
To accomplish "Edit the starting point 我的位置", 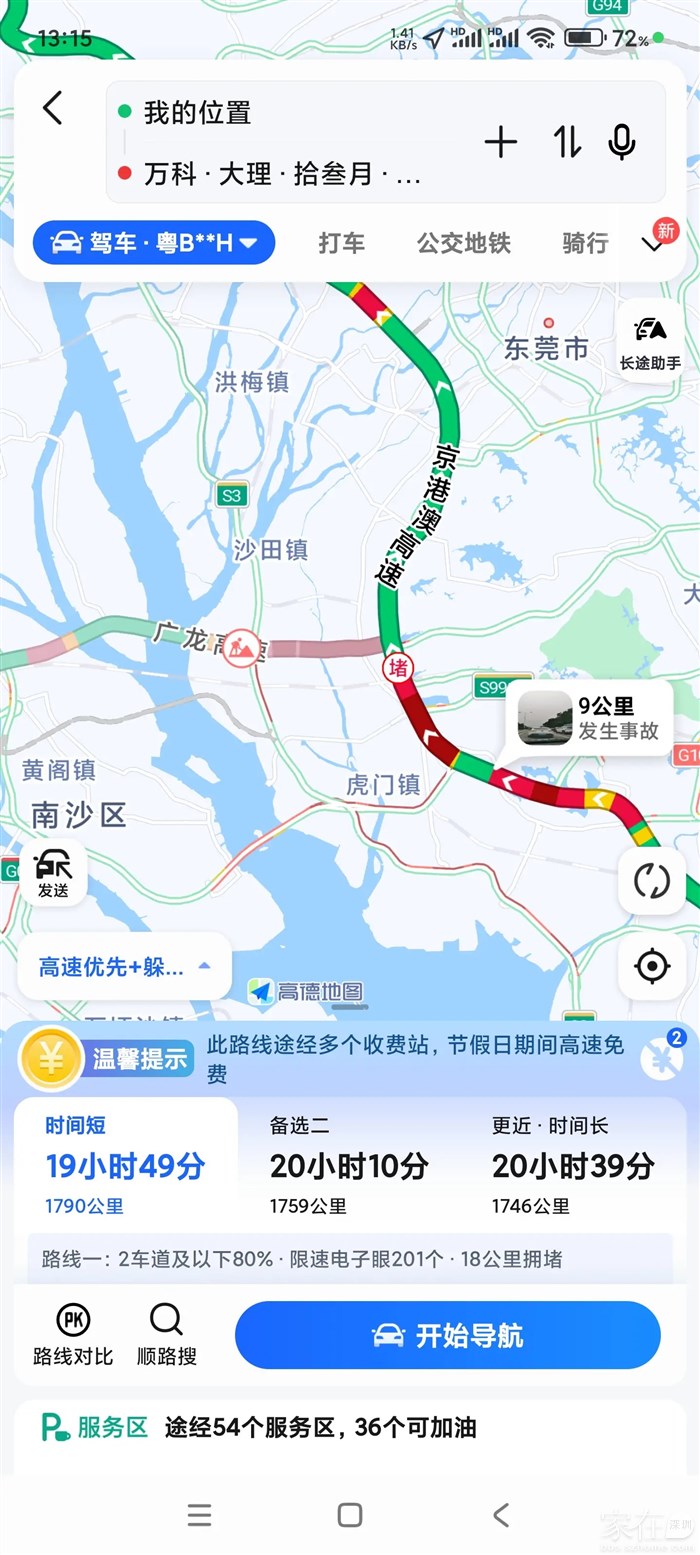I will click(x=198, y=113).
